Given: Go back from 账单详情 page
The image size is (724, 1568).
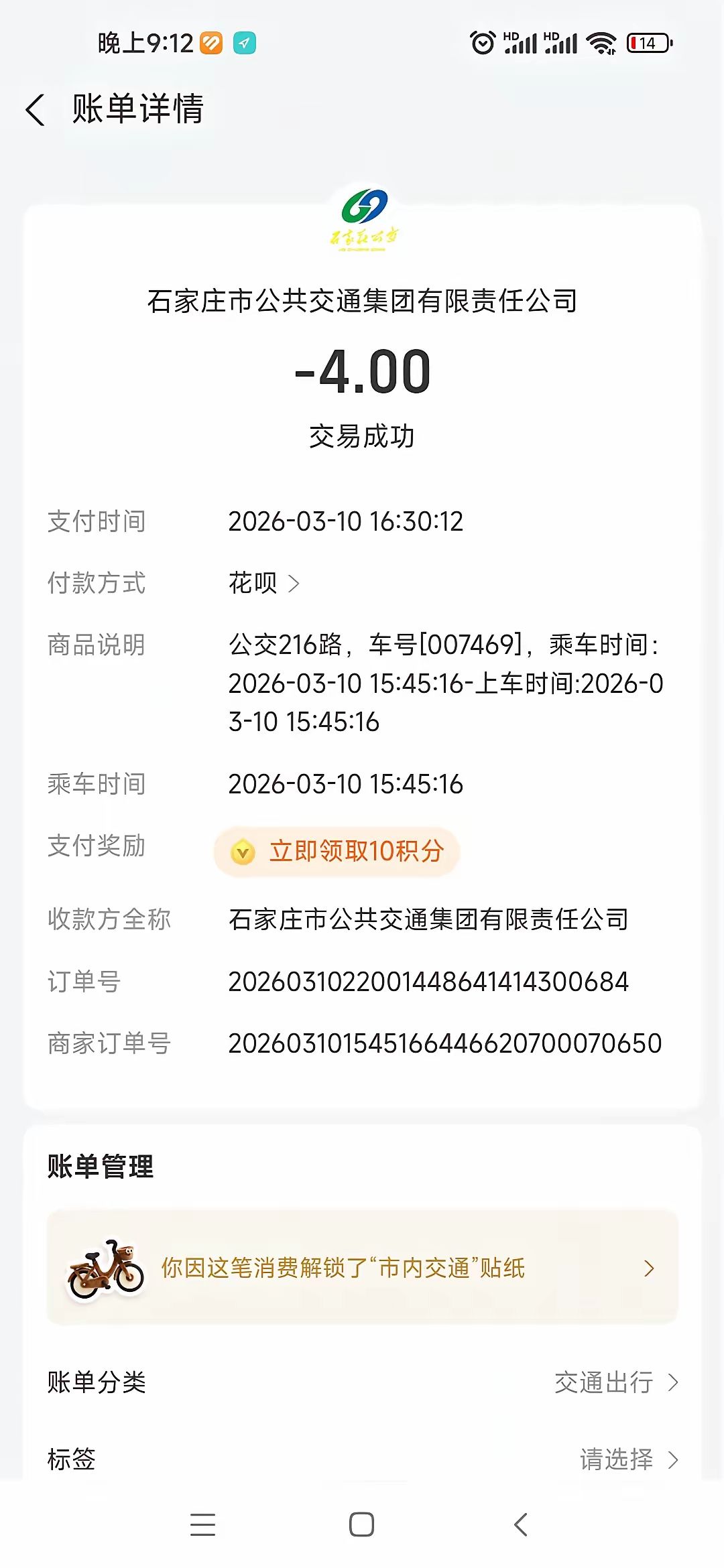Looking at the screenshot, I should tap(36, 110).
